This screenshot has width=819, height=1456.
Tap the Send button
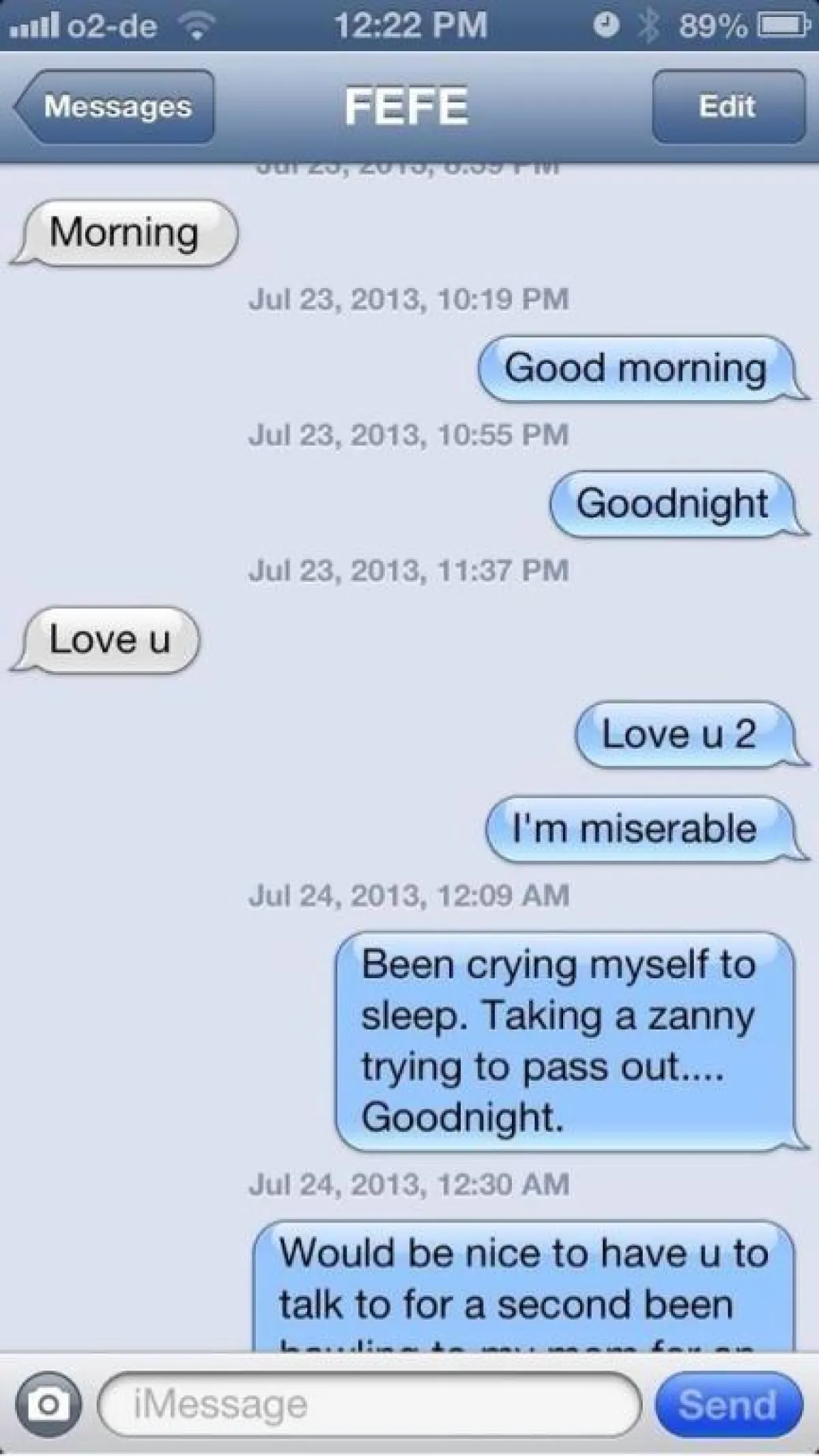[728, 1405]
